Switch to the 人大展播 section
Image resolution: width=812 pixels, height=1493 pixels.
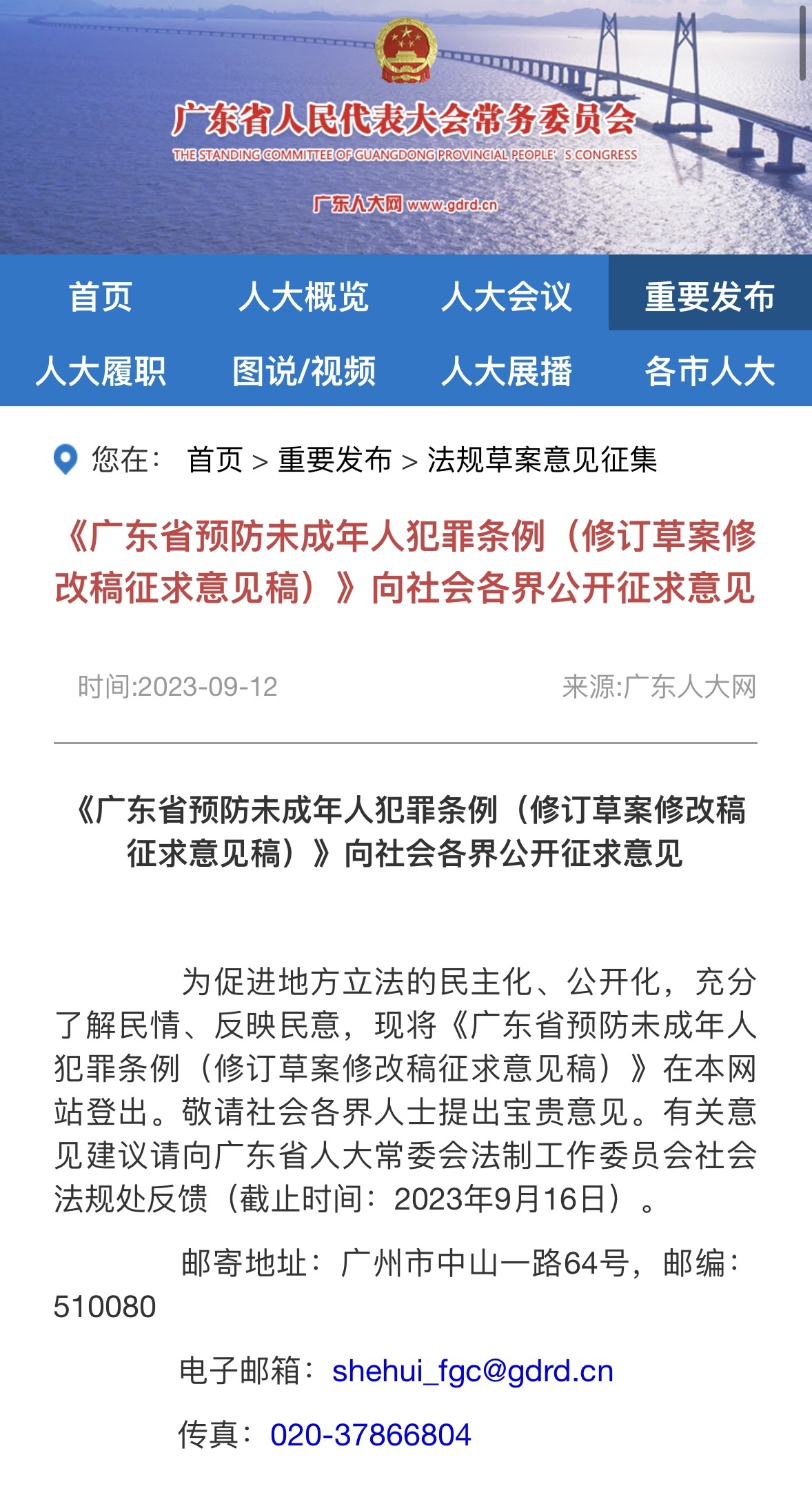click(x=507, y=371)
